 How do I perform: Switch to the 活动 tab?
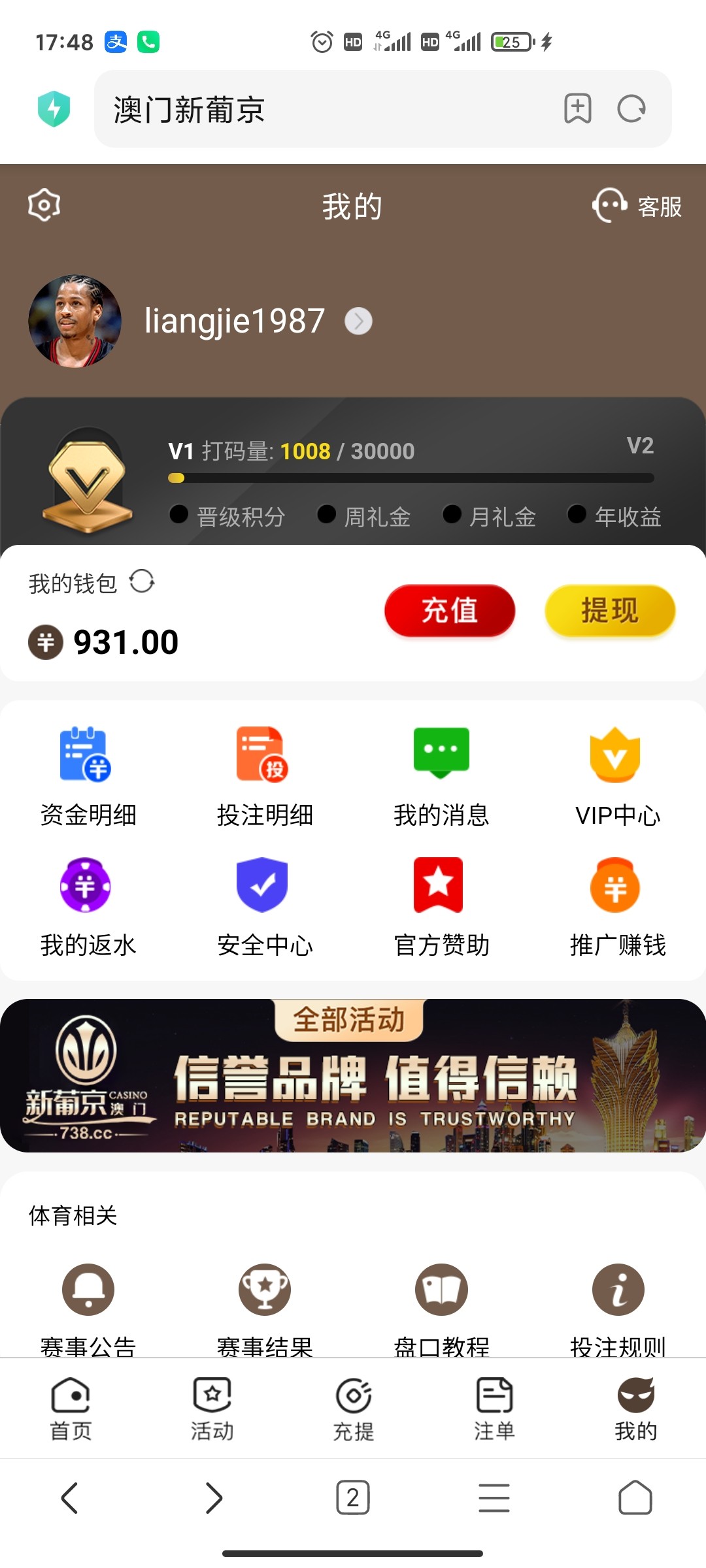point(212,1409)
